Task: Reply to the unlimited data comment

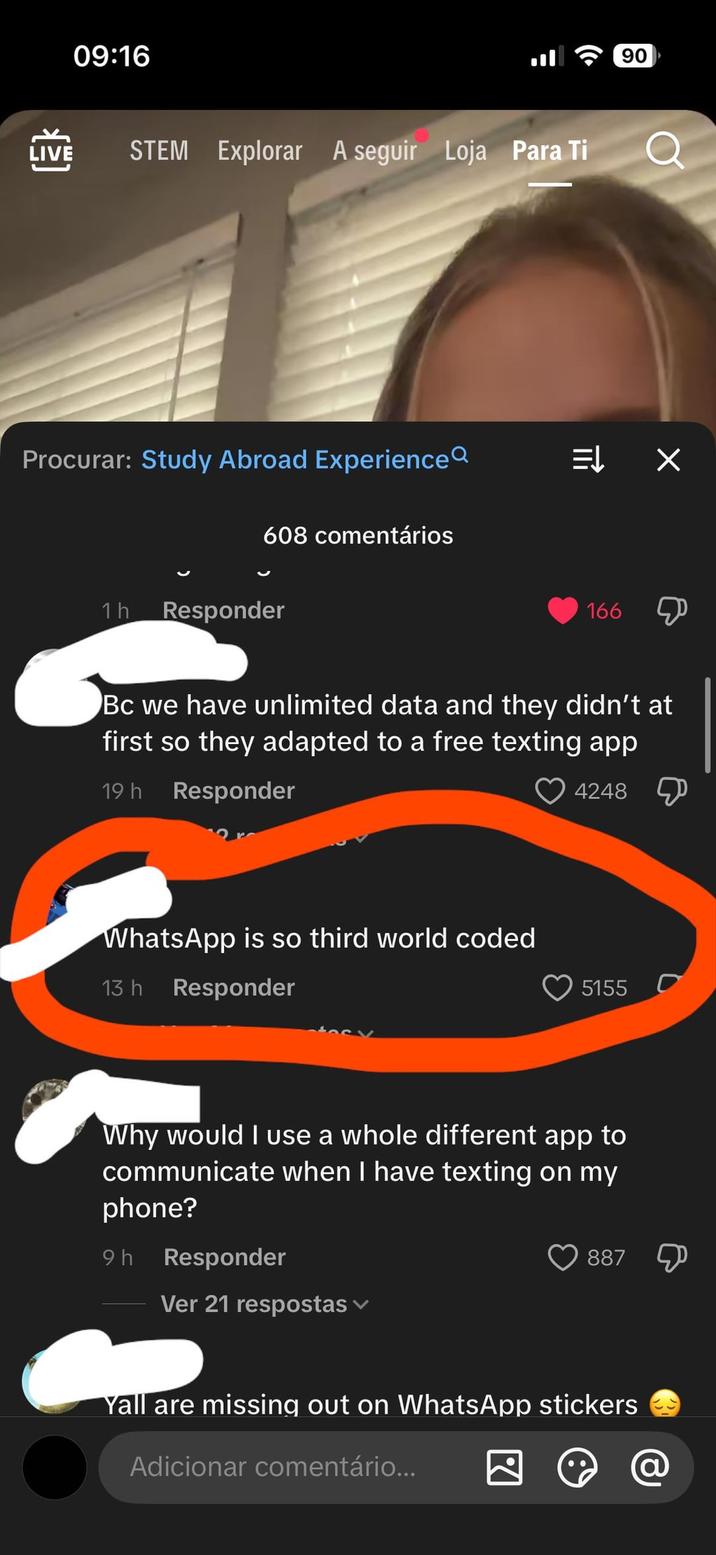Action: pos(233,791)
